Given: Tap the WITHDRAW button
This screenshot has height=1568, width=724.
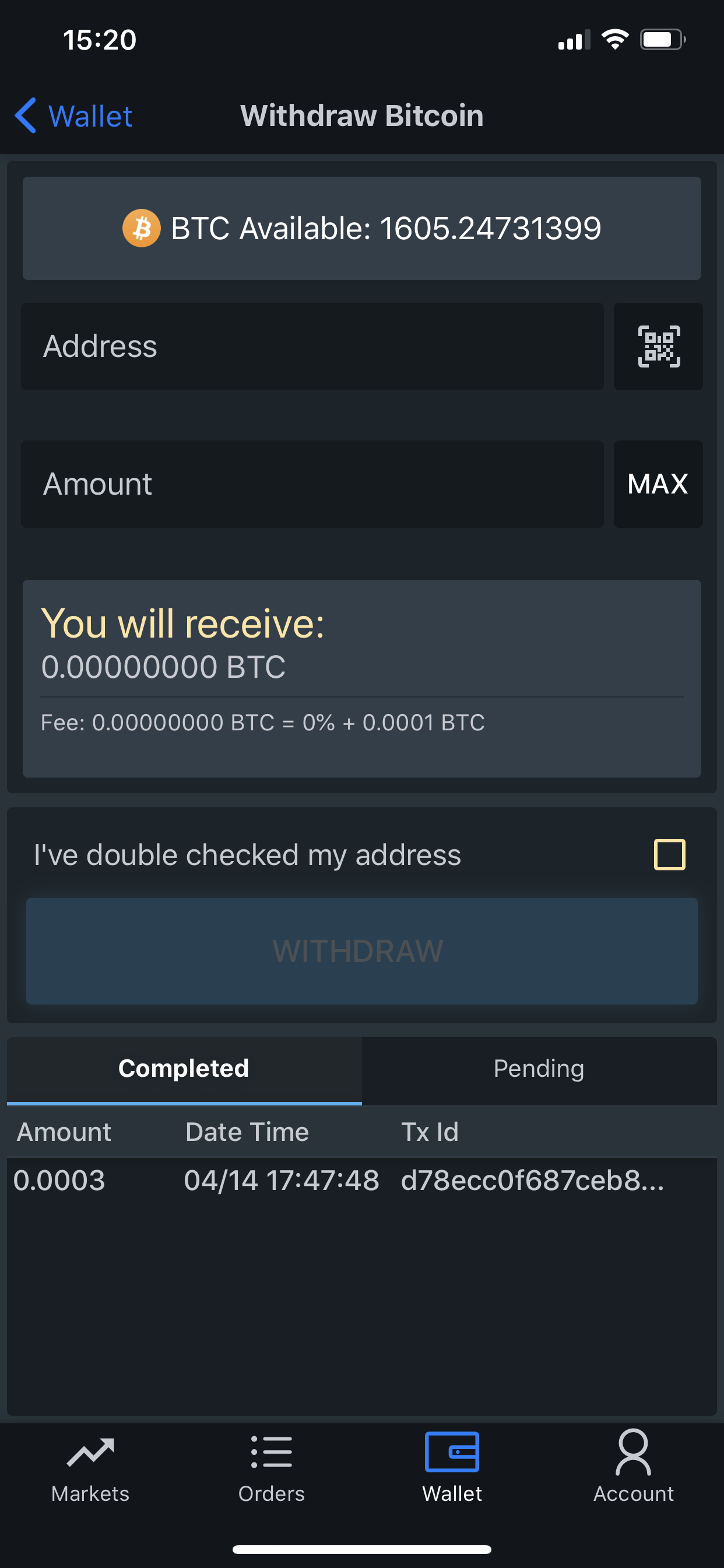Looking at the screenshot, I should (362, 951).
